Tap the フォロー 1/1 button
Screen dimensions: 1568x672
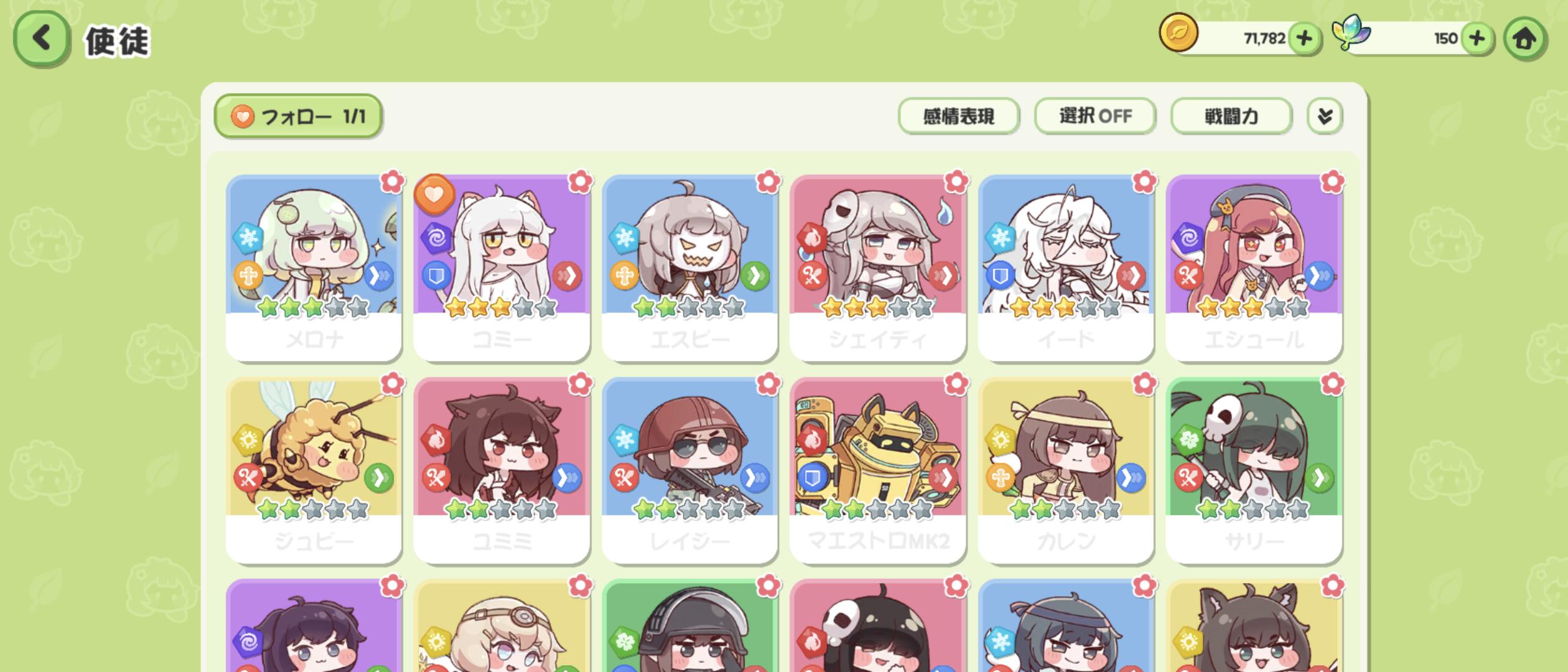click(x=298, y=116)
